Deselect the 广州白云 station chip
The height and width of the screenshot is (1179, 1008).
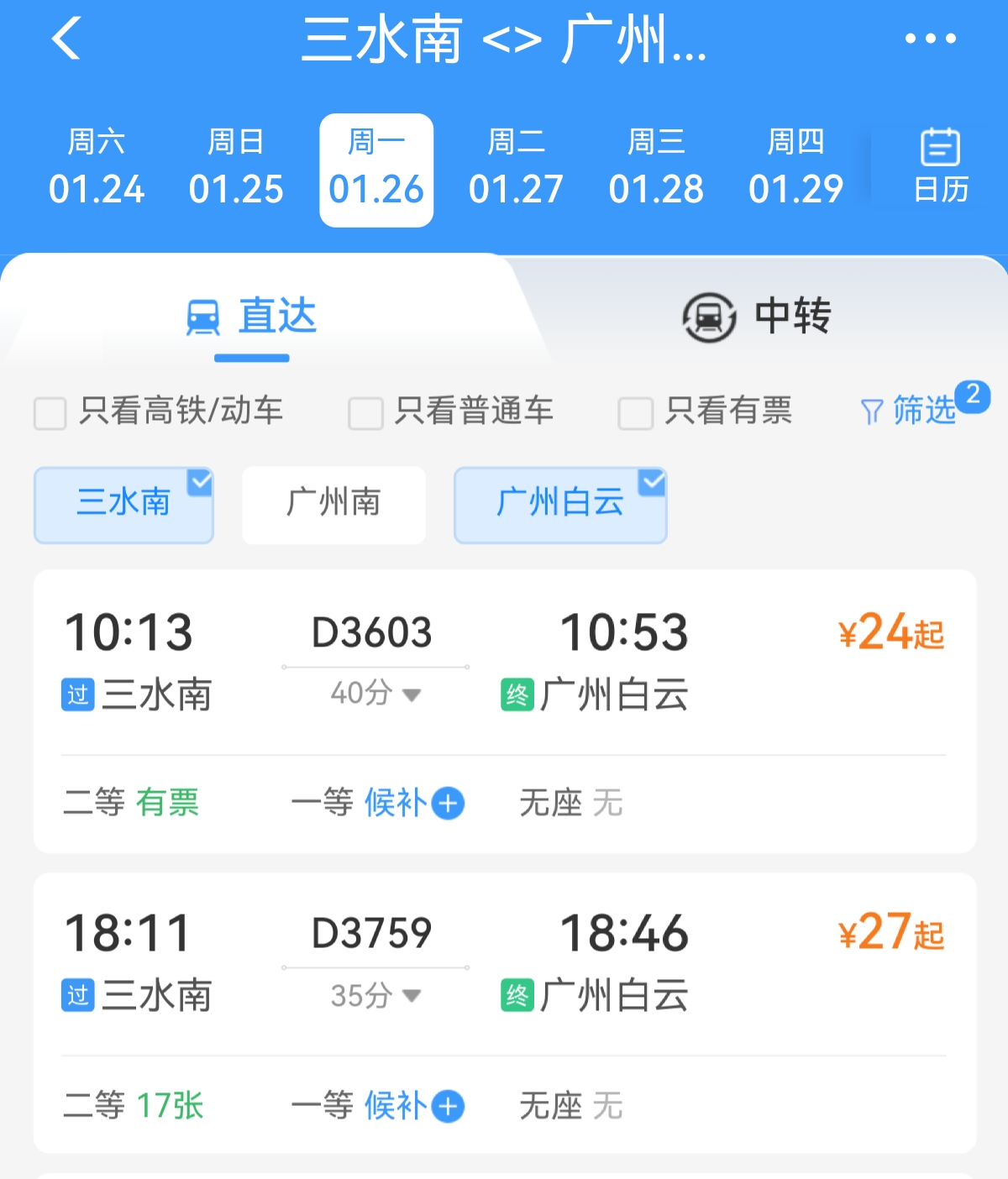(x=560, y=505)
